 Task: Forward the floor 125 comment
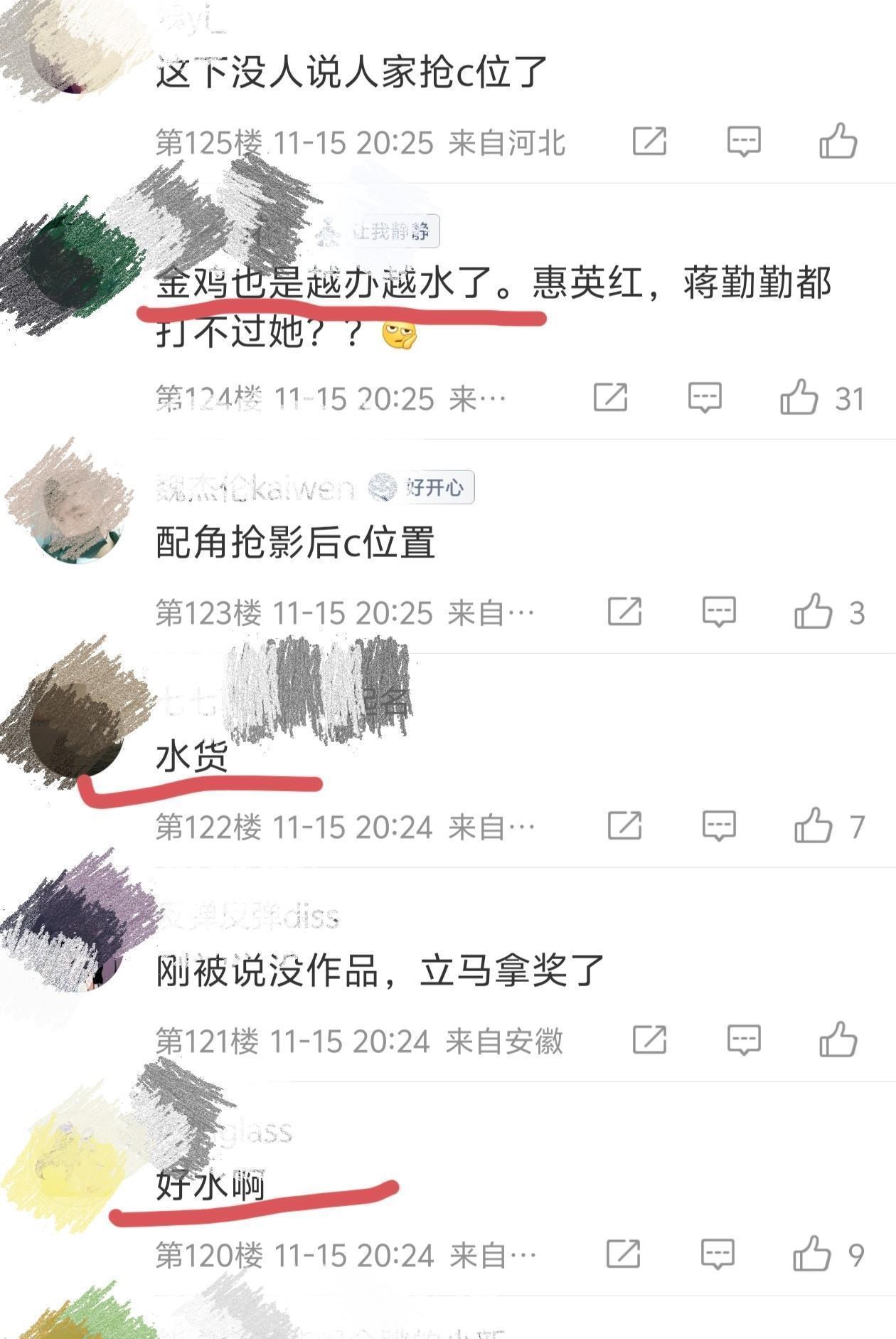point(649,141)
